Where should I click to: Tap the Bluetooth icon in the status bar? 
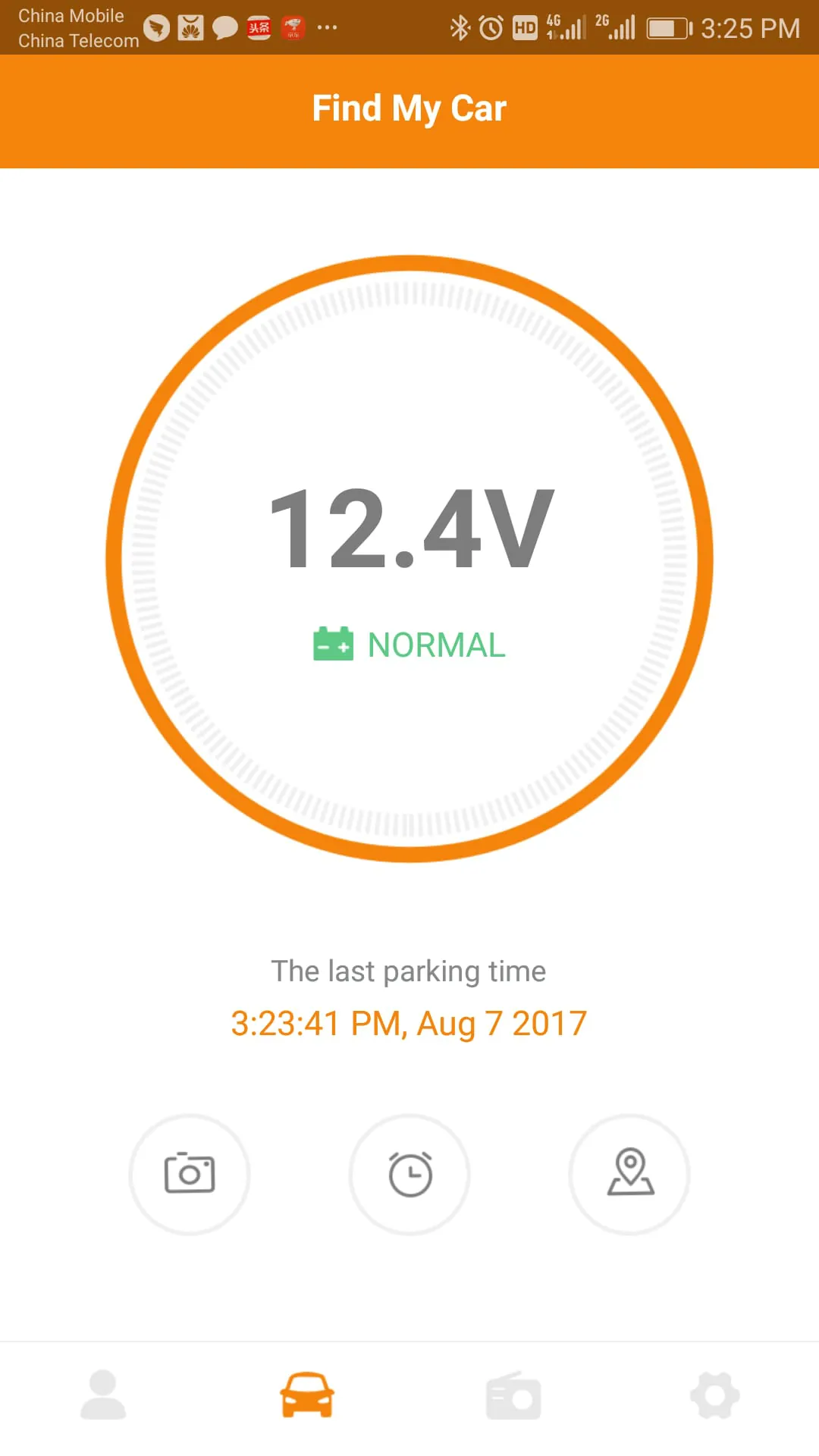click(x=460, y=27)
